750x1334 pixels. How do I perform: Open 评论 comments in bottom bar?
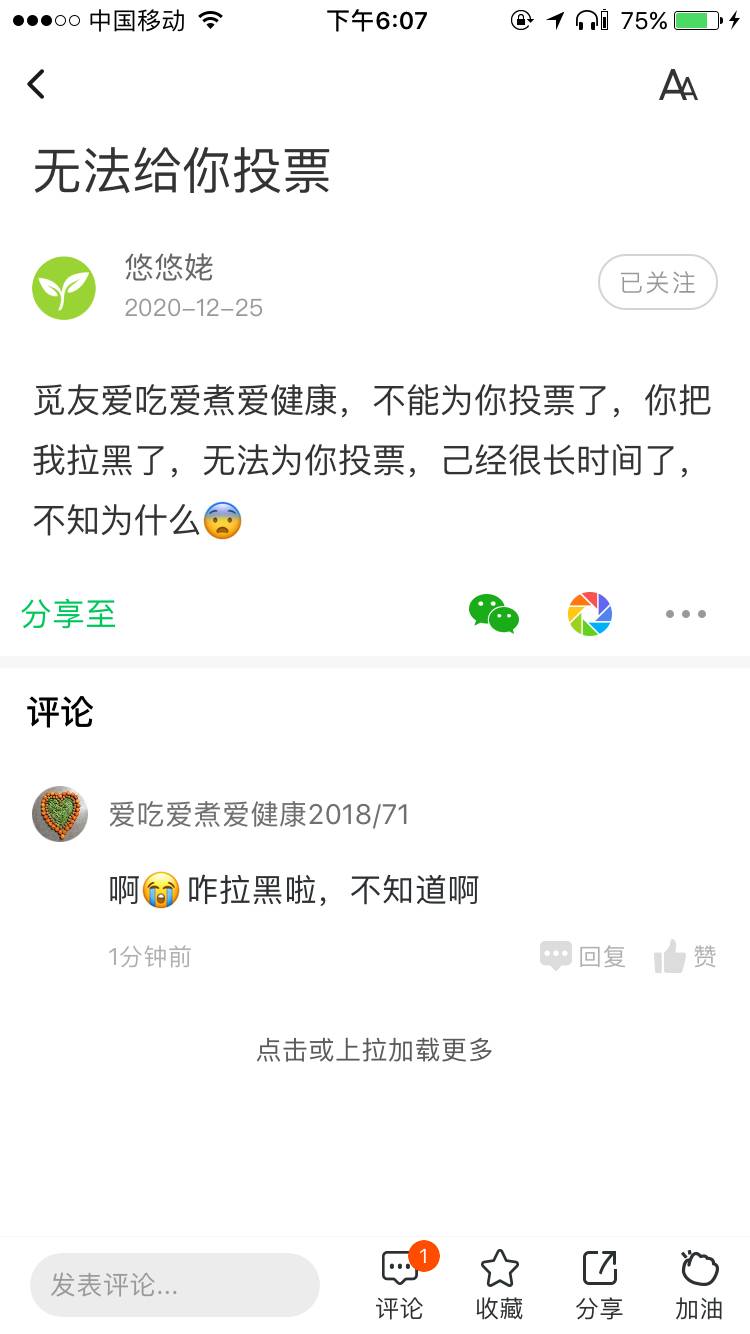(x=400, y=1284)
